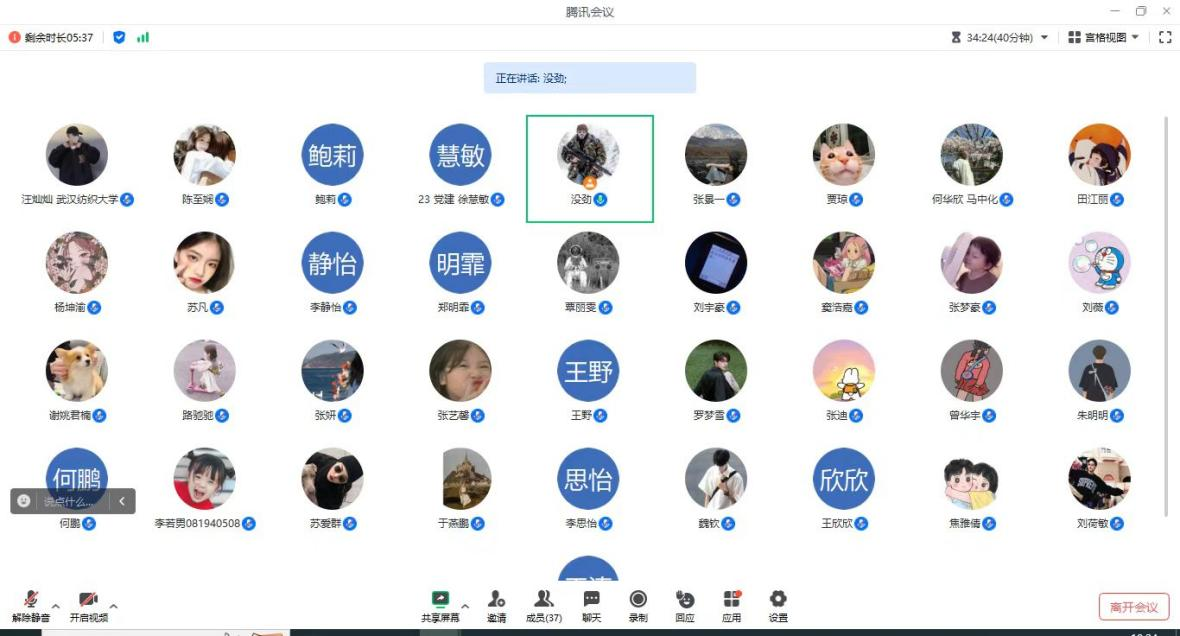
Task: Open the meeting security shield icon
Action: coord(119,37)
